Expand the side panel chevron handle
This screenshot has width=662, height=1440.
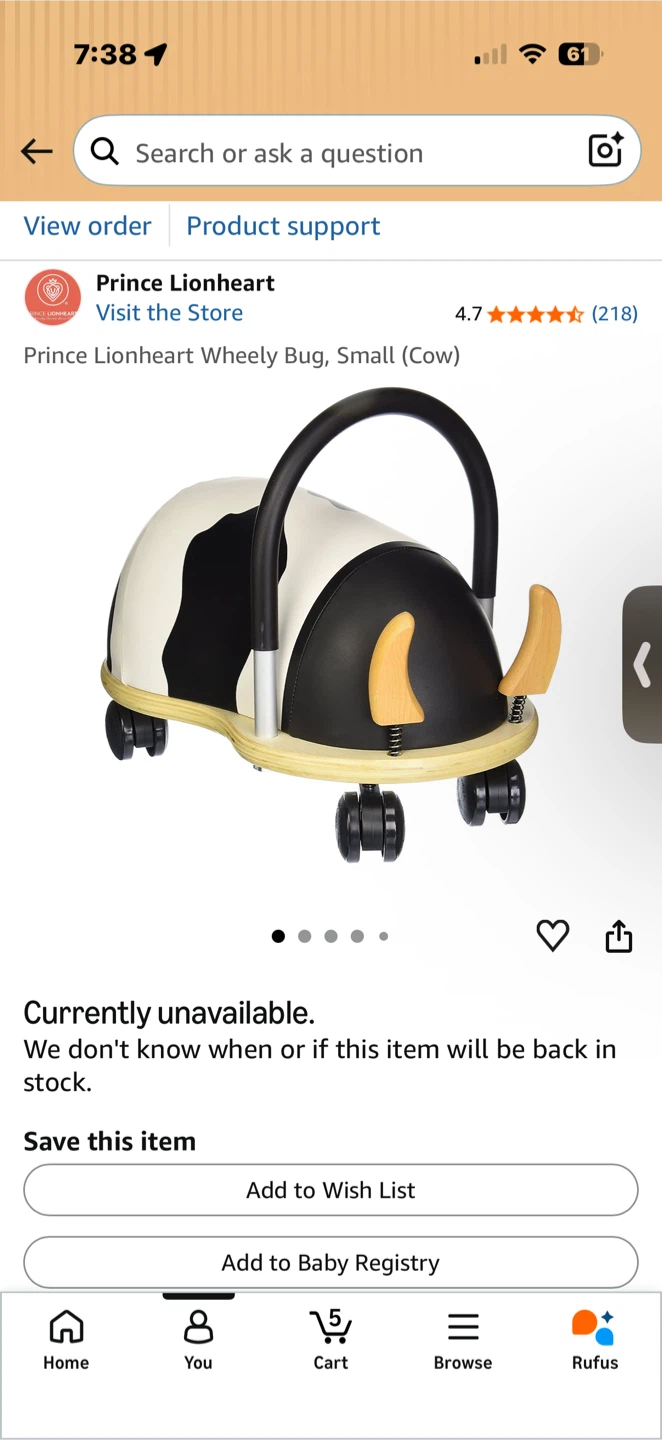pyautogui.click(x=642, y=664)
